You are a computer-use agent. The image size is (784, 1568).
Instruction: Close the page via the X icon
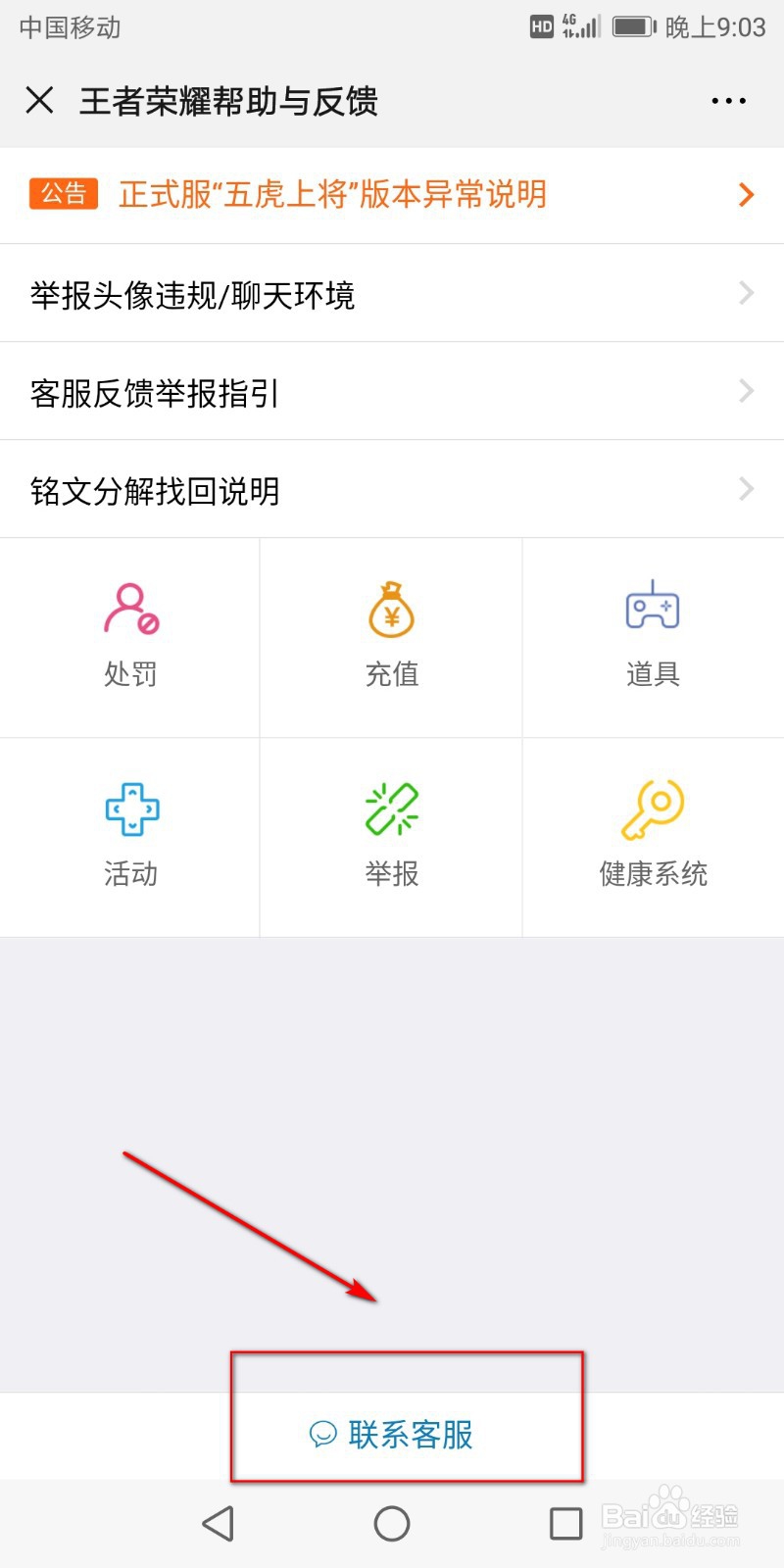[x=39, y=100]
